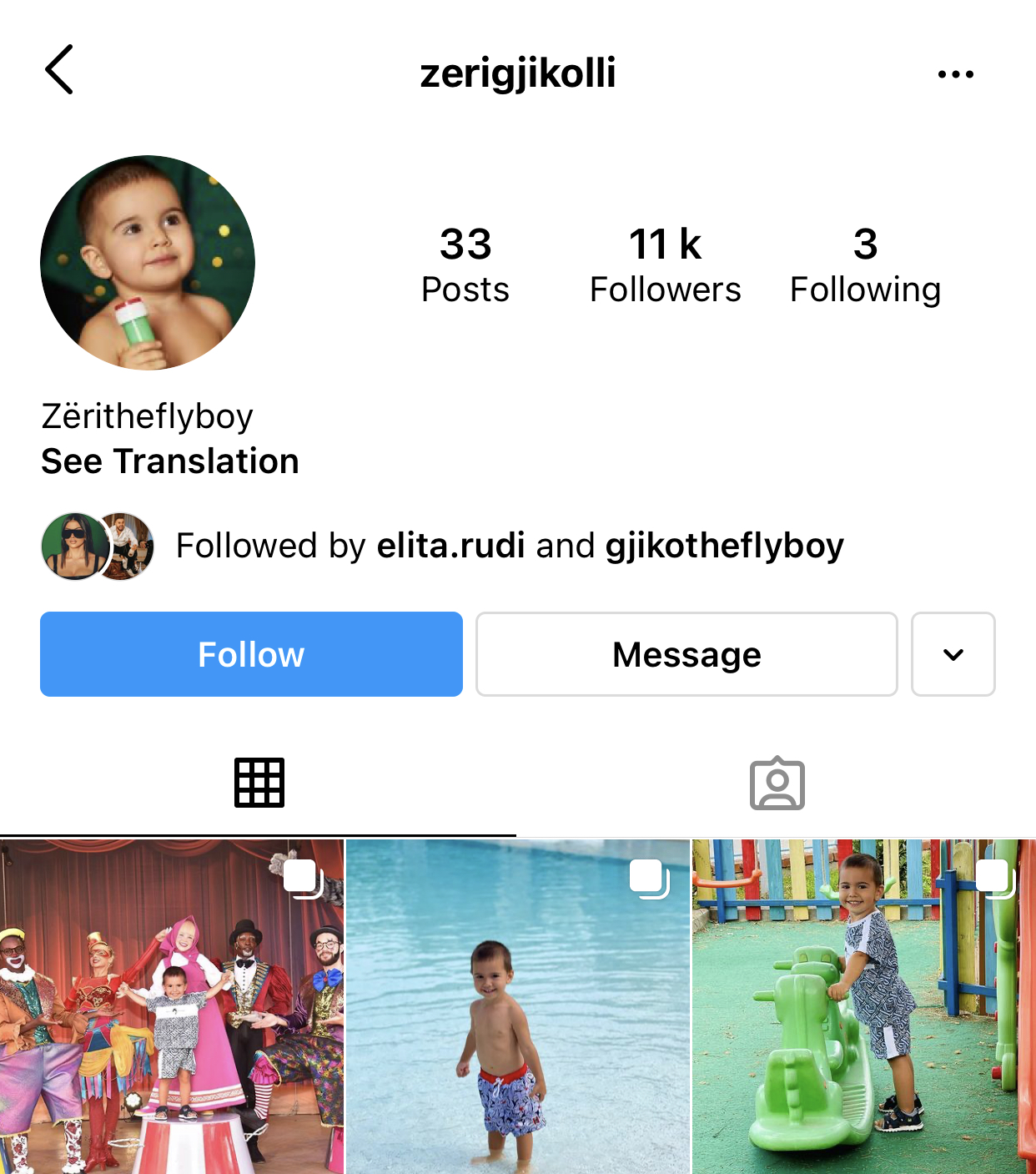Switch to the posts grid tab
1036x1174 pixels.
pyautogui.click(x=259, y=783)
